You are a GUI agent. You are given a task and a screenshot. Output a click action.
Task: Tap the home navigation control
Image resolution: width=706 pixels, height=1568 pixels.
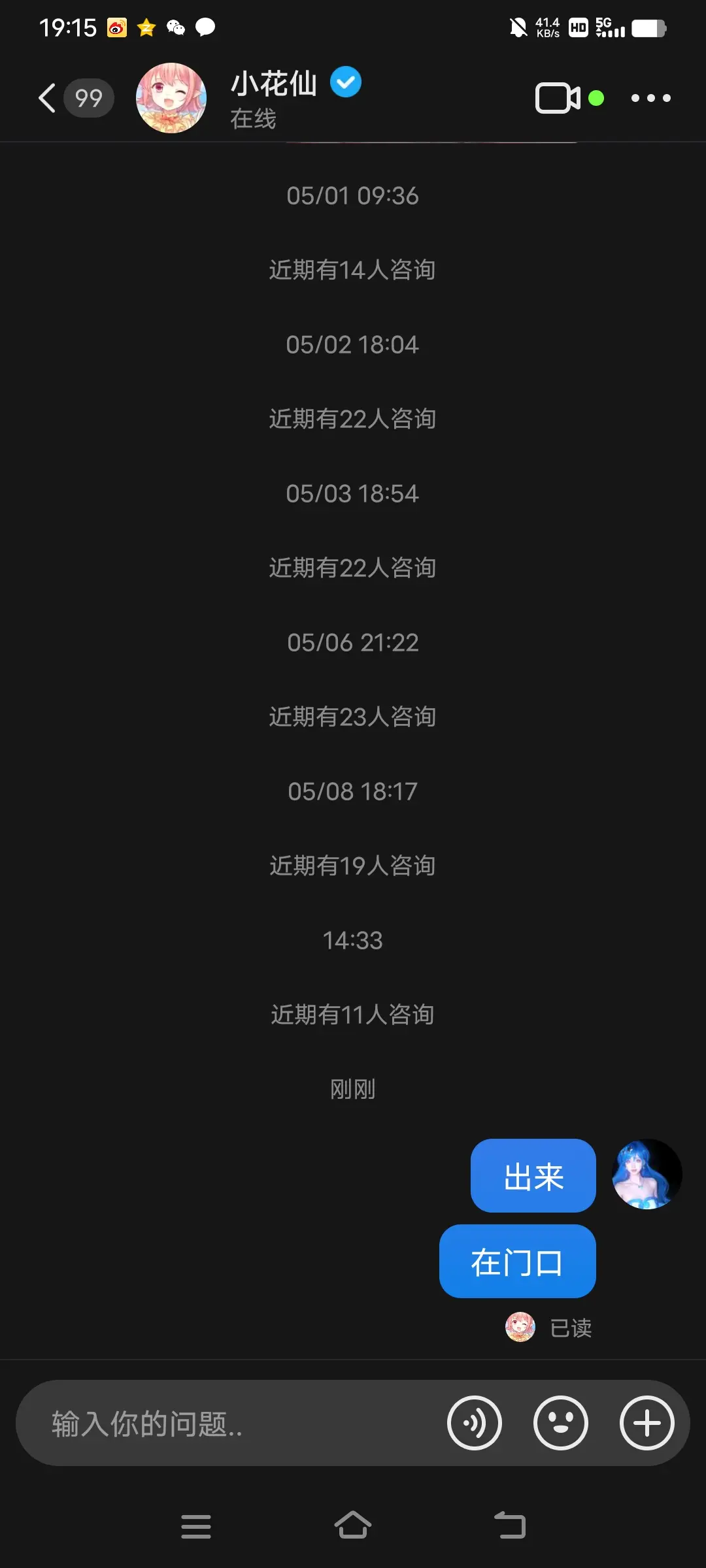353,1526
